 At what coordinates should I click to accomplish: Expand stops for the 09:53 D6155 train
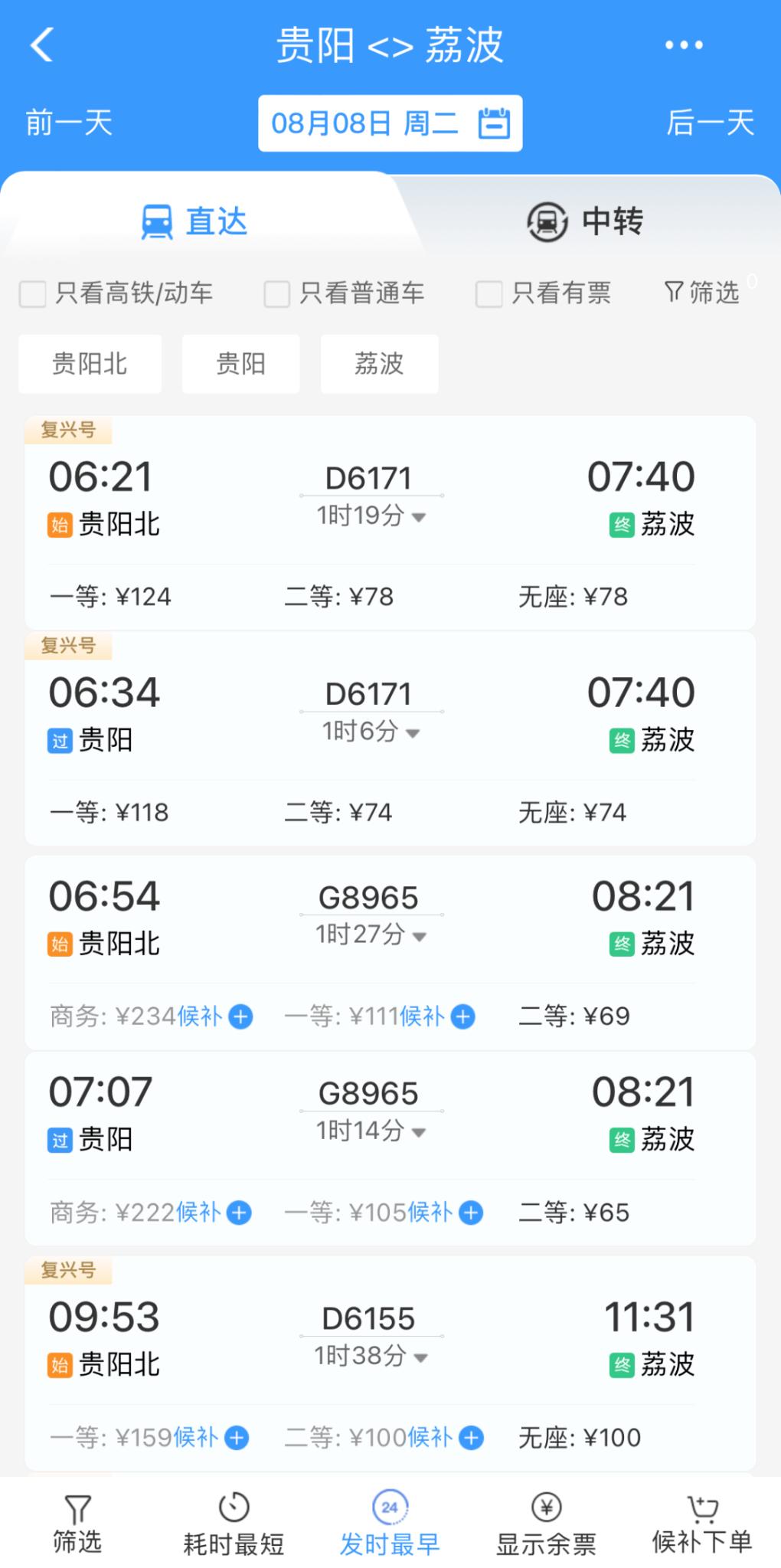click(419, 1357)
